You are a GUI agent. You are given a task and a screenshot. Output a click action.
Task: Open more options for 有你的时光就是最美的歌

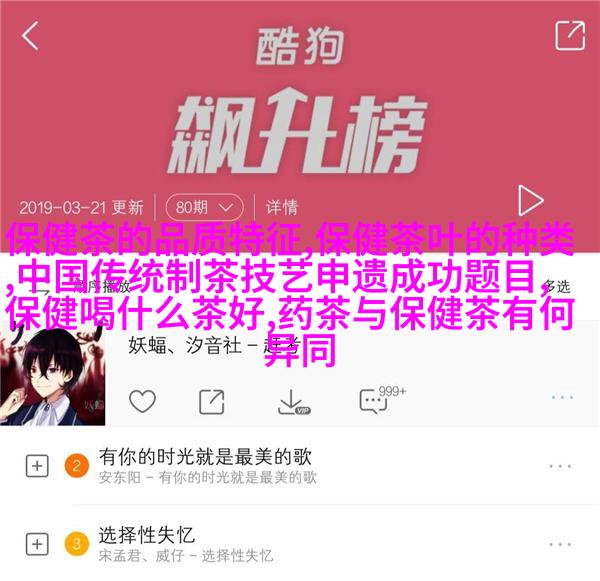point(560,465)
